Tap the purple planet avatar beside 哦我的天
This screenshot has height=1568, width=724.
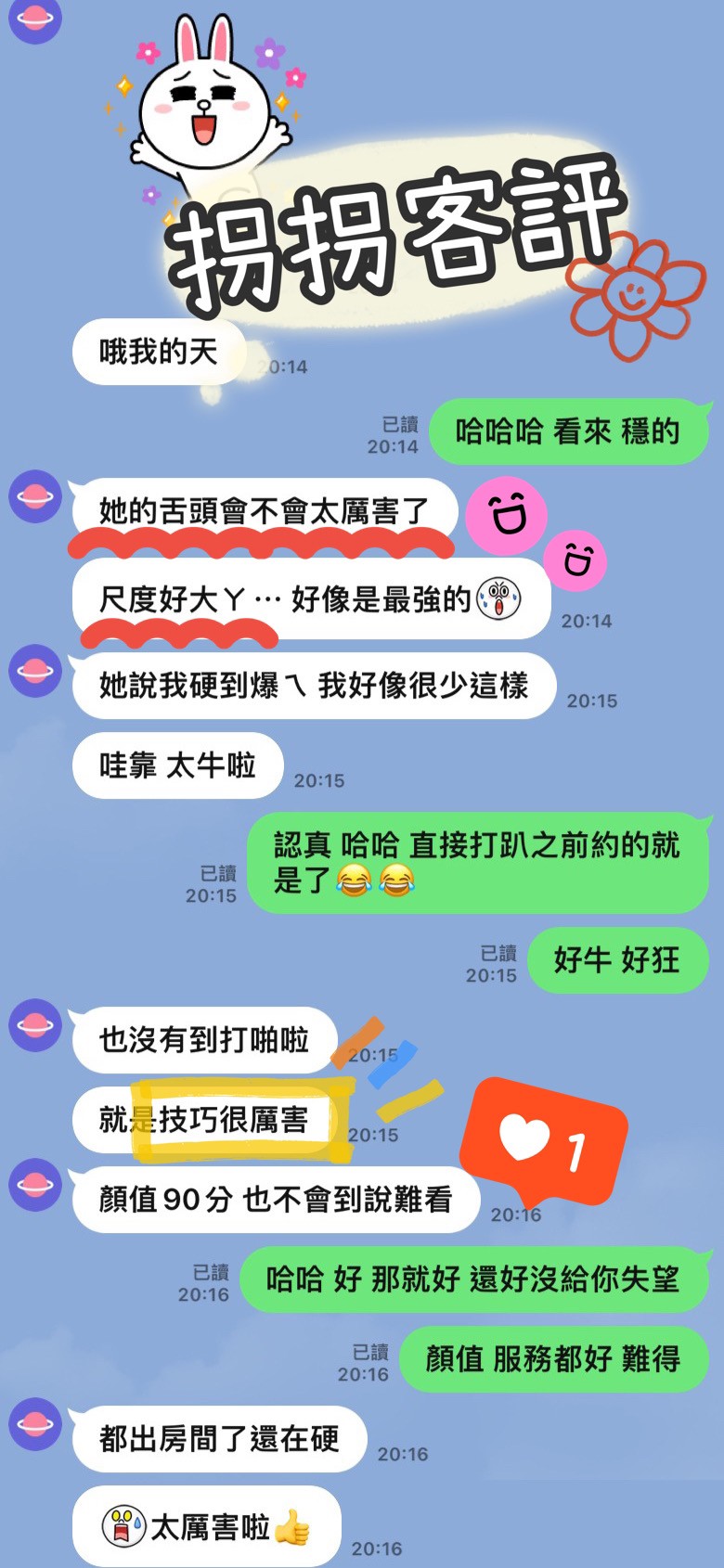33,19
